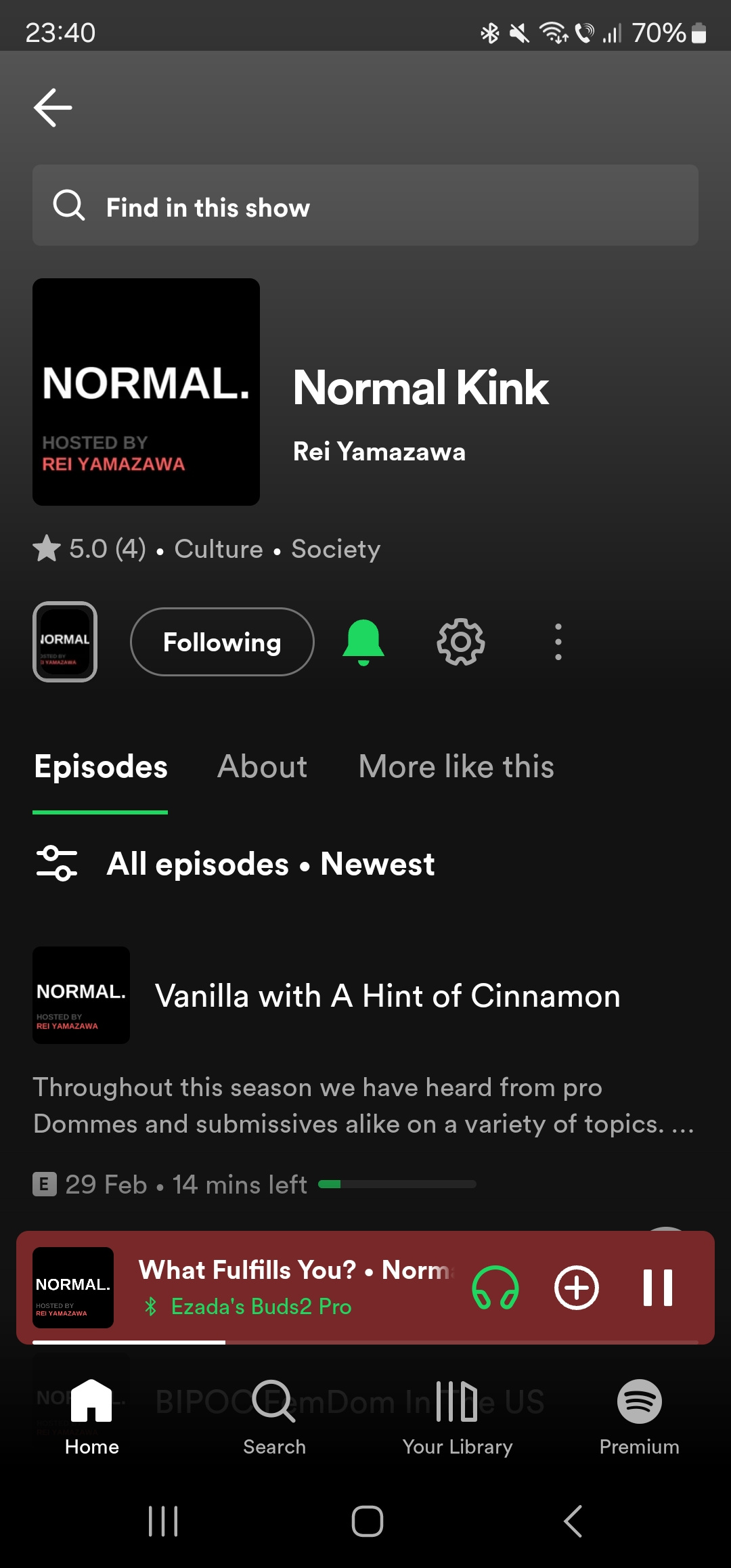Viewport: 731px width, 1568px height.
Task: Add the playing episode with the plus icon
Action: (577, 1288)
